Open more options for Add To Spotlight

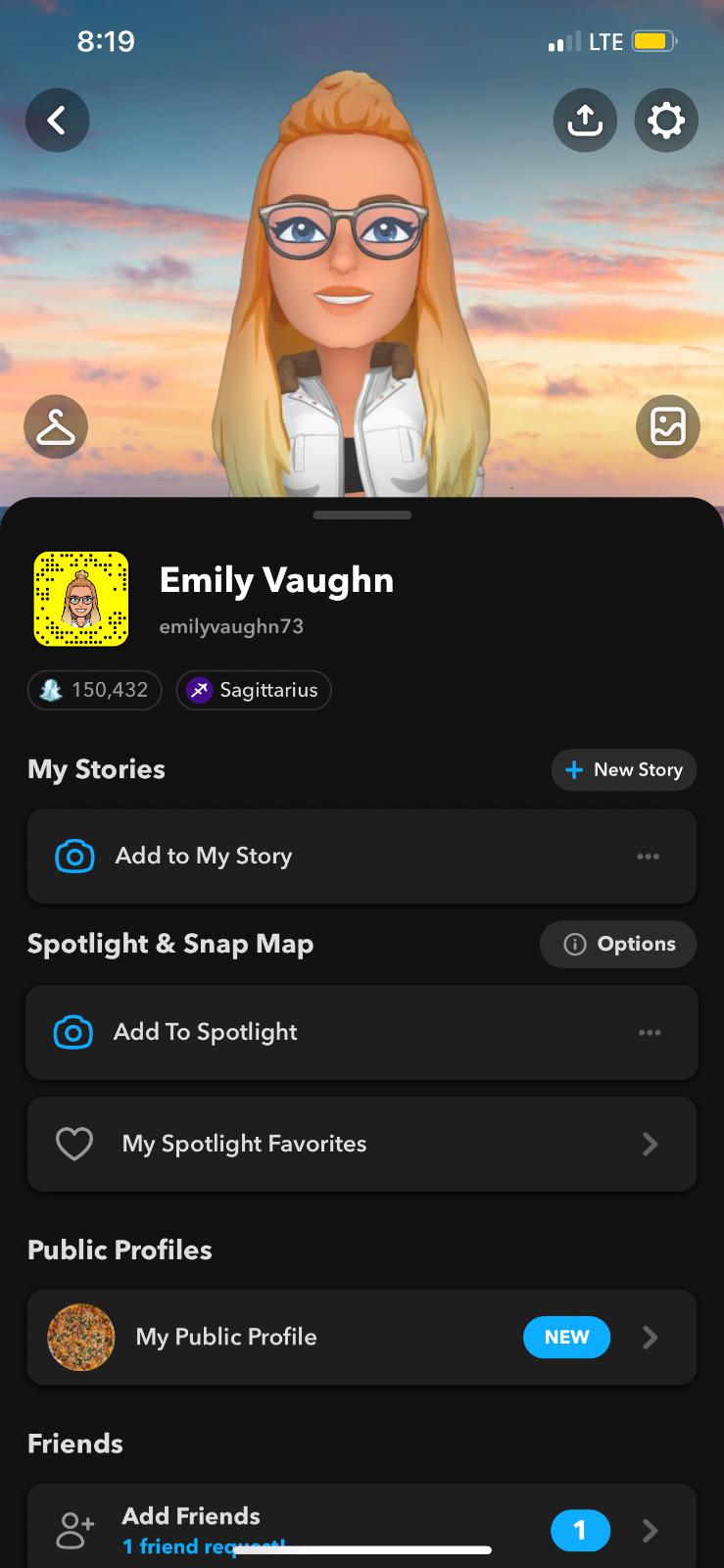[x=650, y=1032]
